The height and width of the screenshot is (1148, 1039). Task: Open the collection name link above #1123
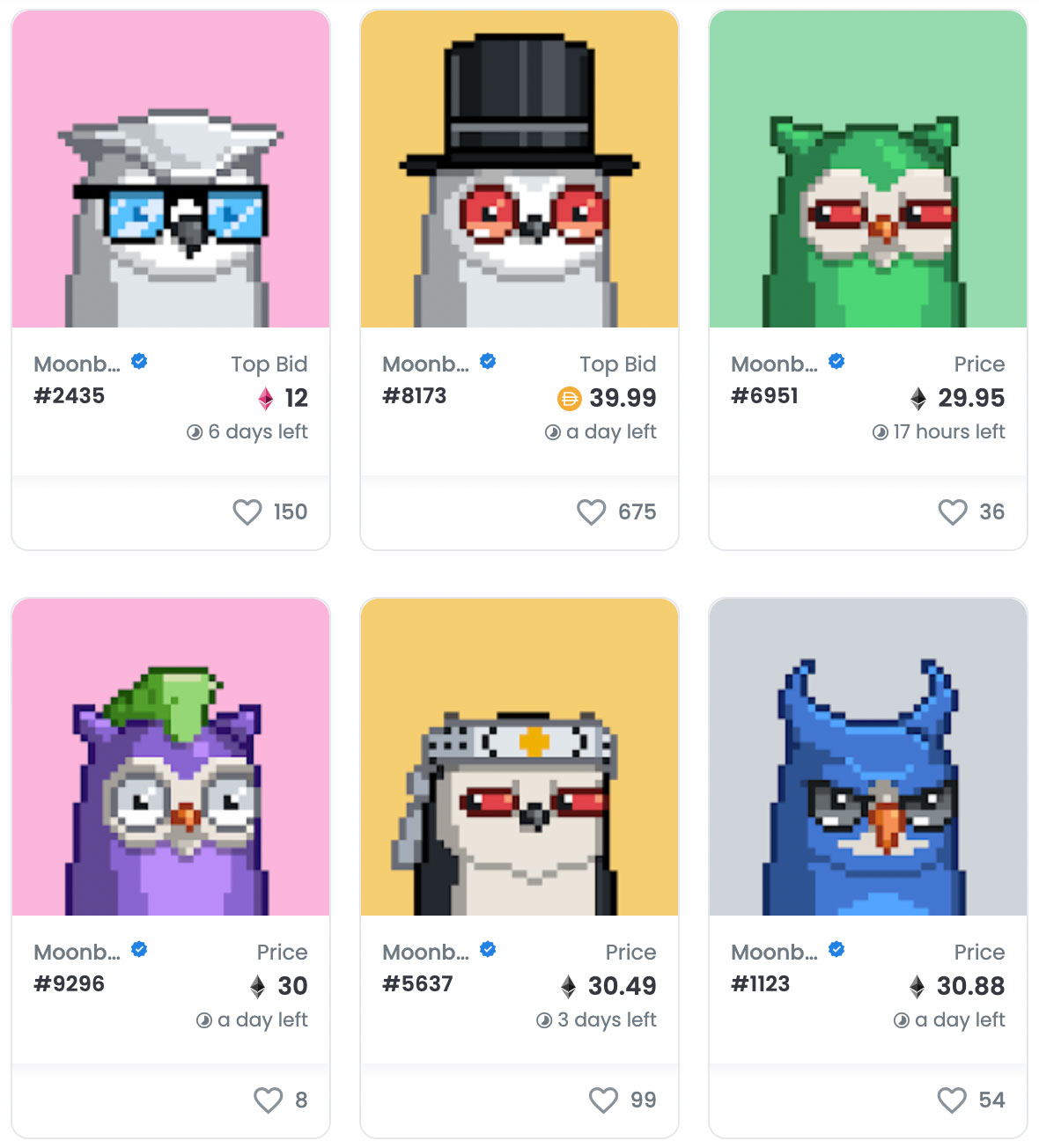pos(775,953)
